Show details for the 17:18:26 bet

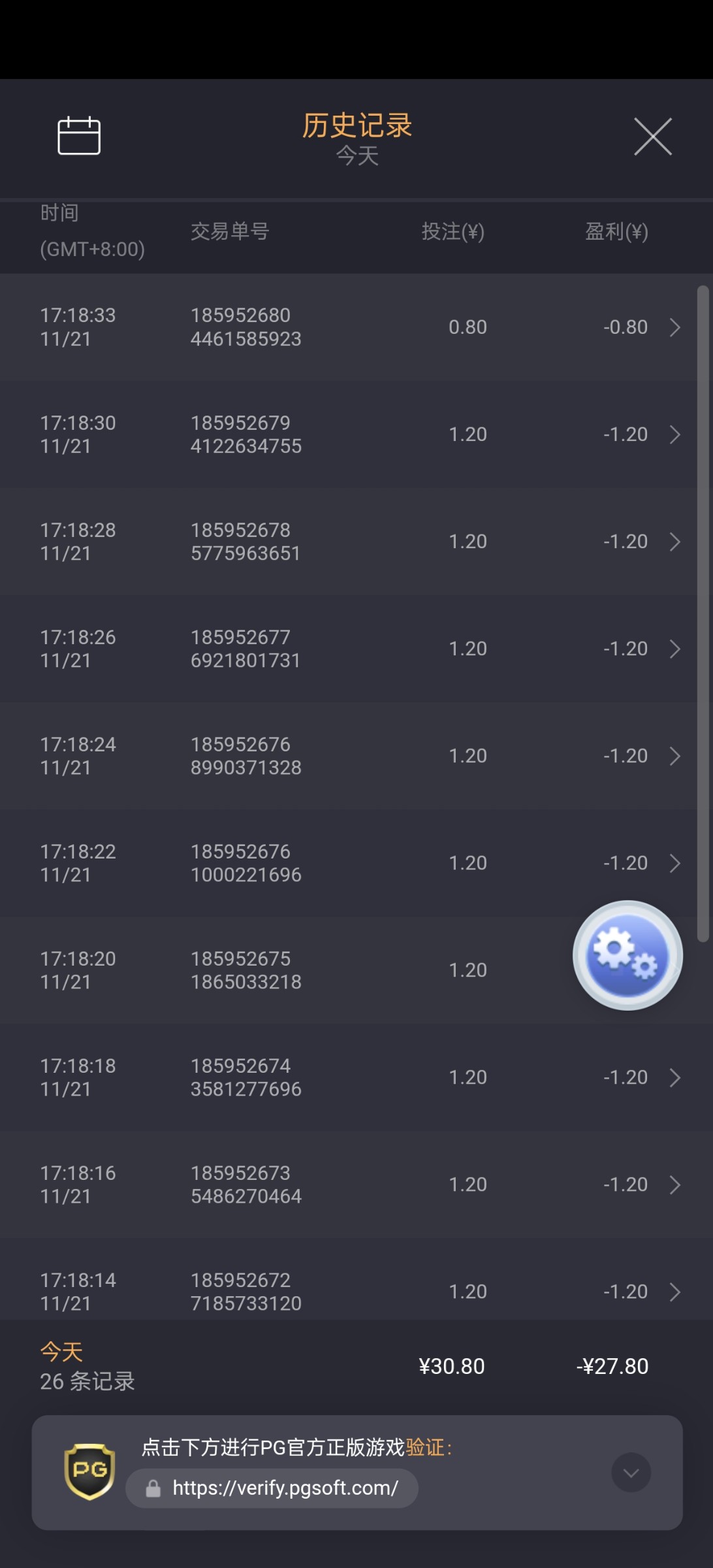click(x=349, y=649)
